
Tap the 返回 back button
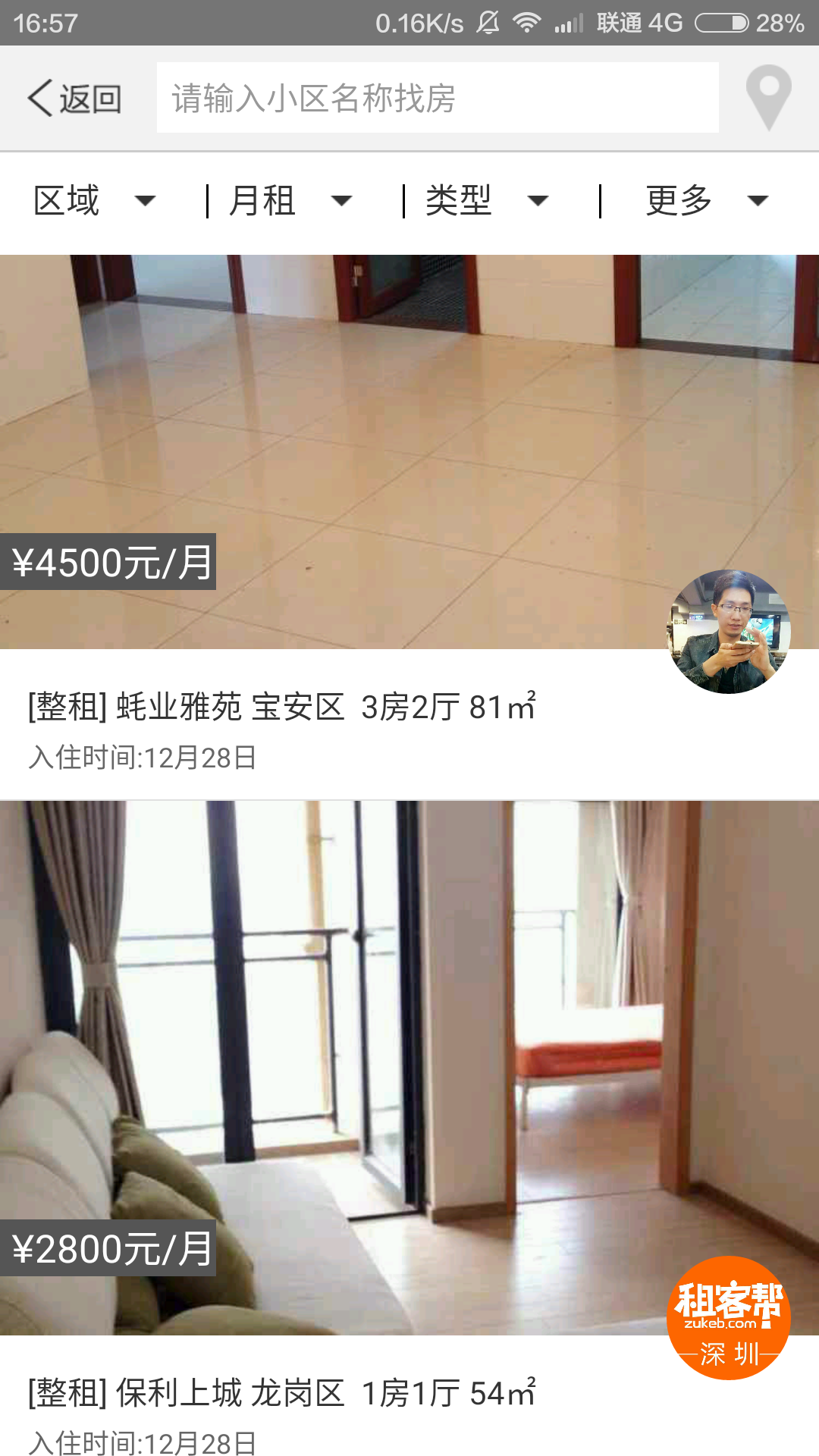point(75,99)
